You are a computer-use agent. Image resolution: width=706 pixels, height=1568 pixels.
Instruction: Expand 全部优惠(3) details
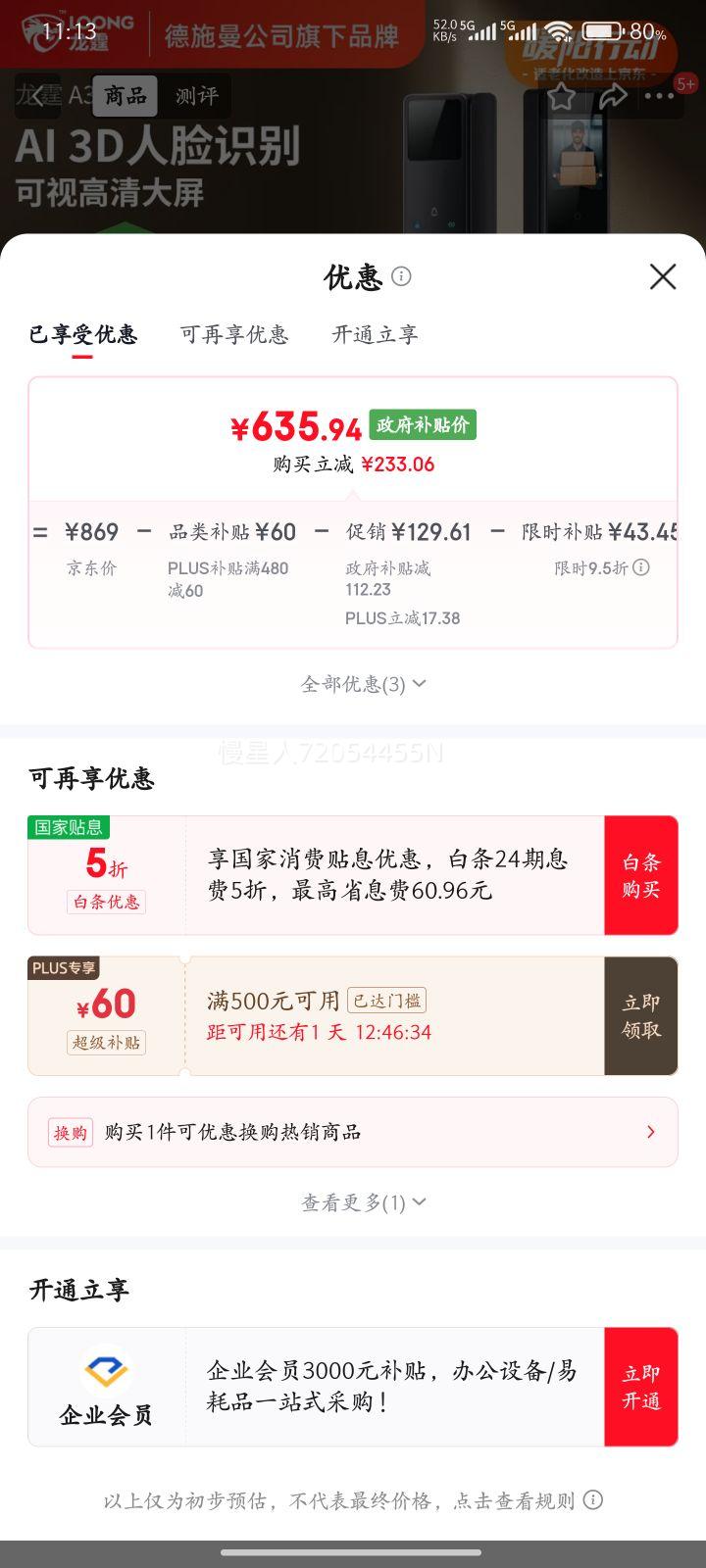[x=361, y=683]
